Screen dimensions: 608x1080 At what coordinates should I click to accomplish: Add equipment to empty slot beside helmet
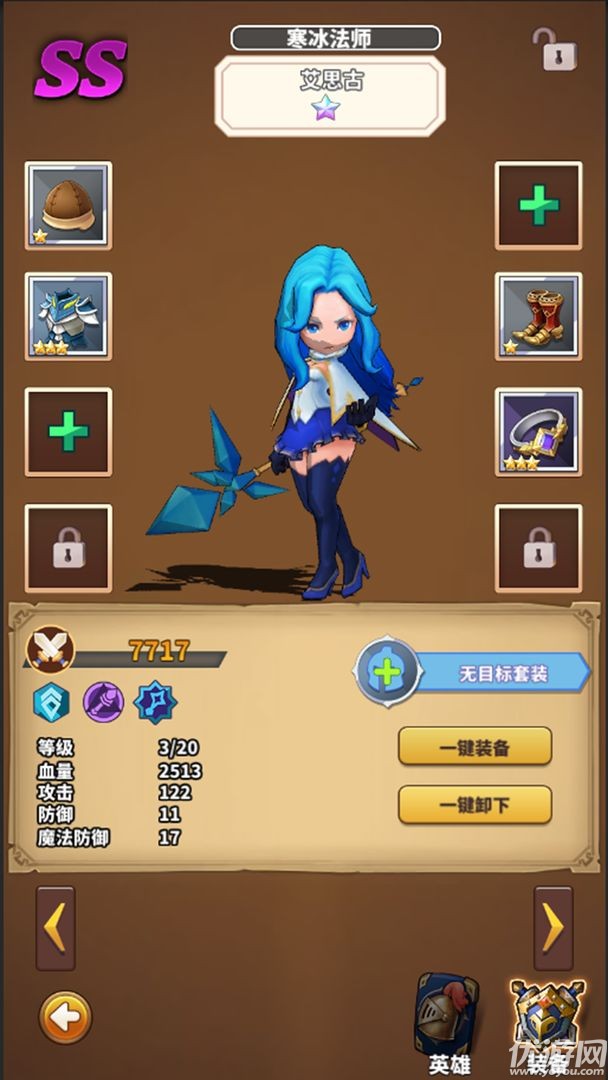pyautogui.click(x=538, y=205)
